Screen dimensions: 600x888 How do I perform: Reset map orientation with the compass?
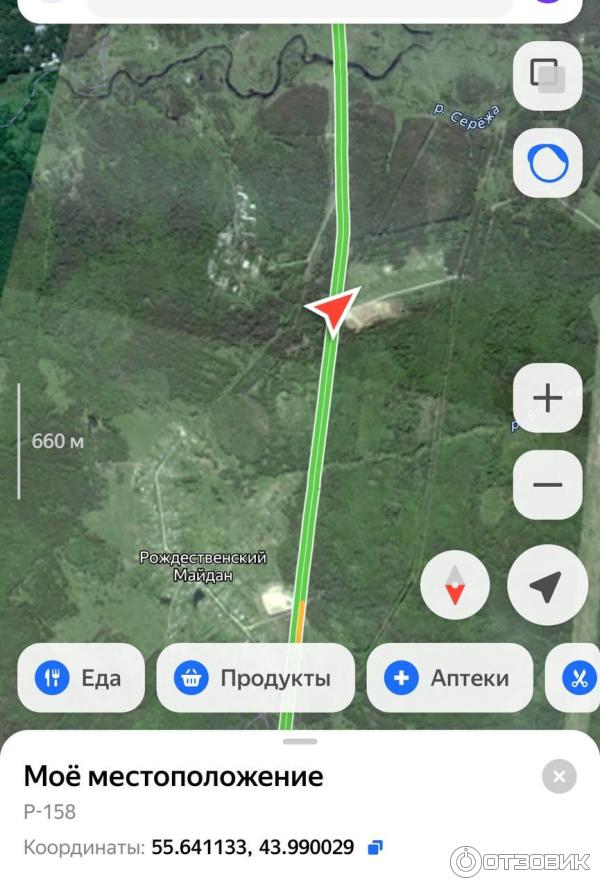pyautogui.click(x=455, y=584)
